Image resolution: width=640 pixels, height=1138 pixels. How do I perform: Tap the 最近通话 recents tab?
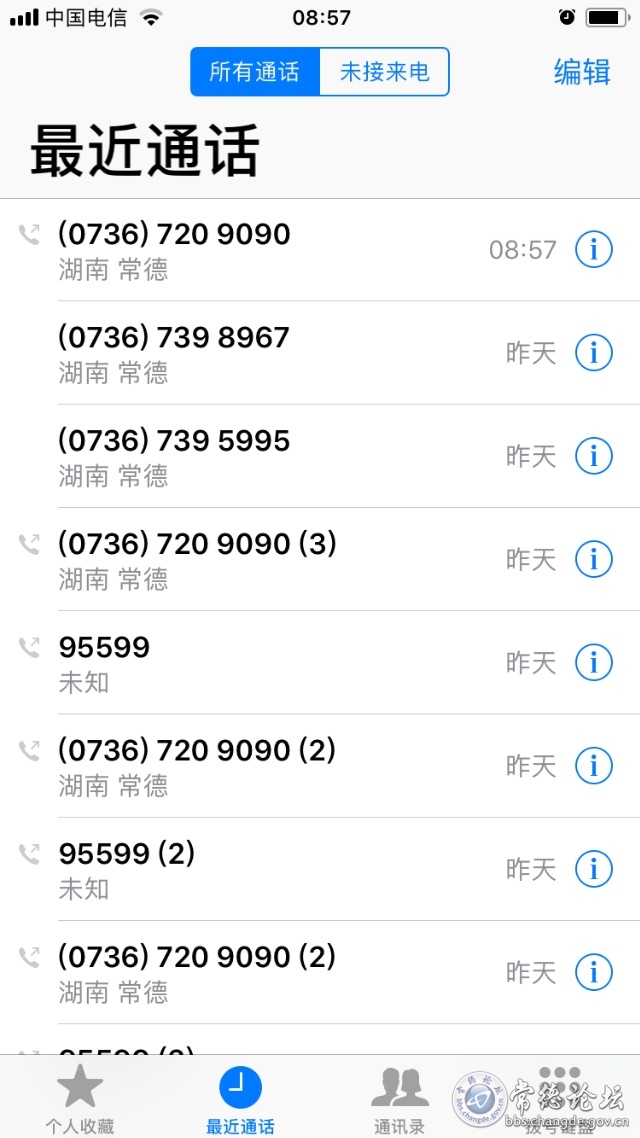240,1098
